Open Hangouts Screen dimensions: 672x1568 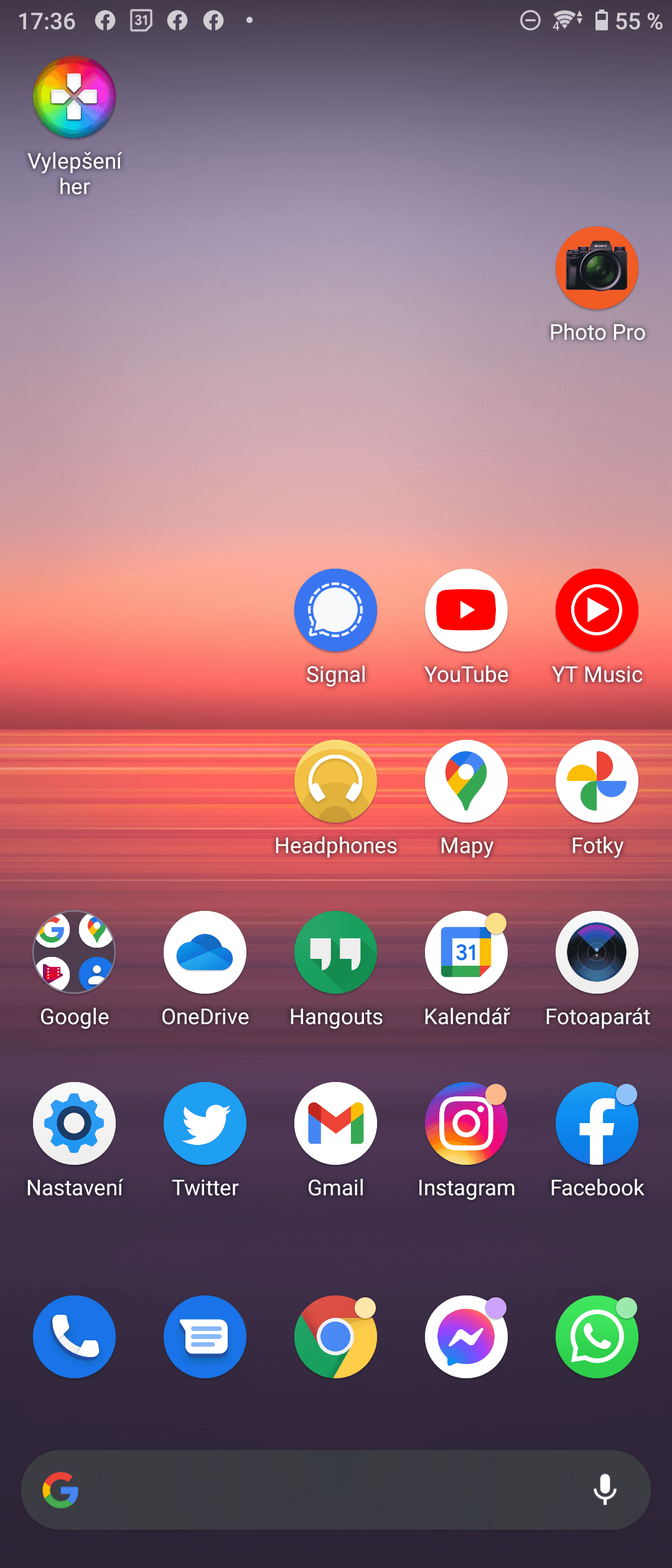335,953
